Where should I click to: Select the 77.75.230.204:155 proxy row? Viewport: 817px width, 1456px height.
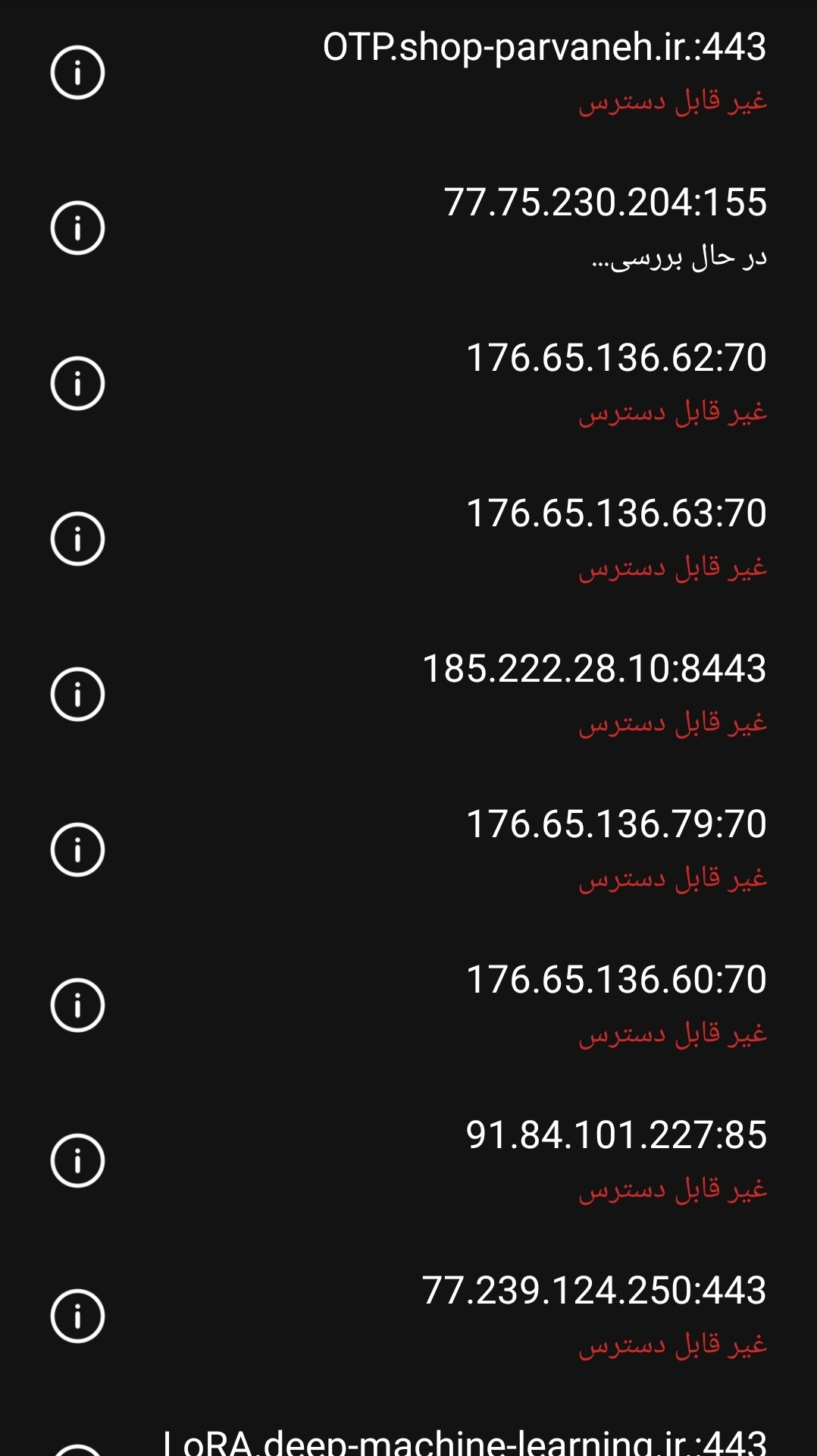coord(409,228)
